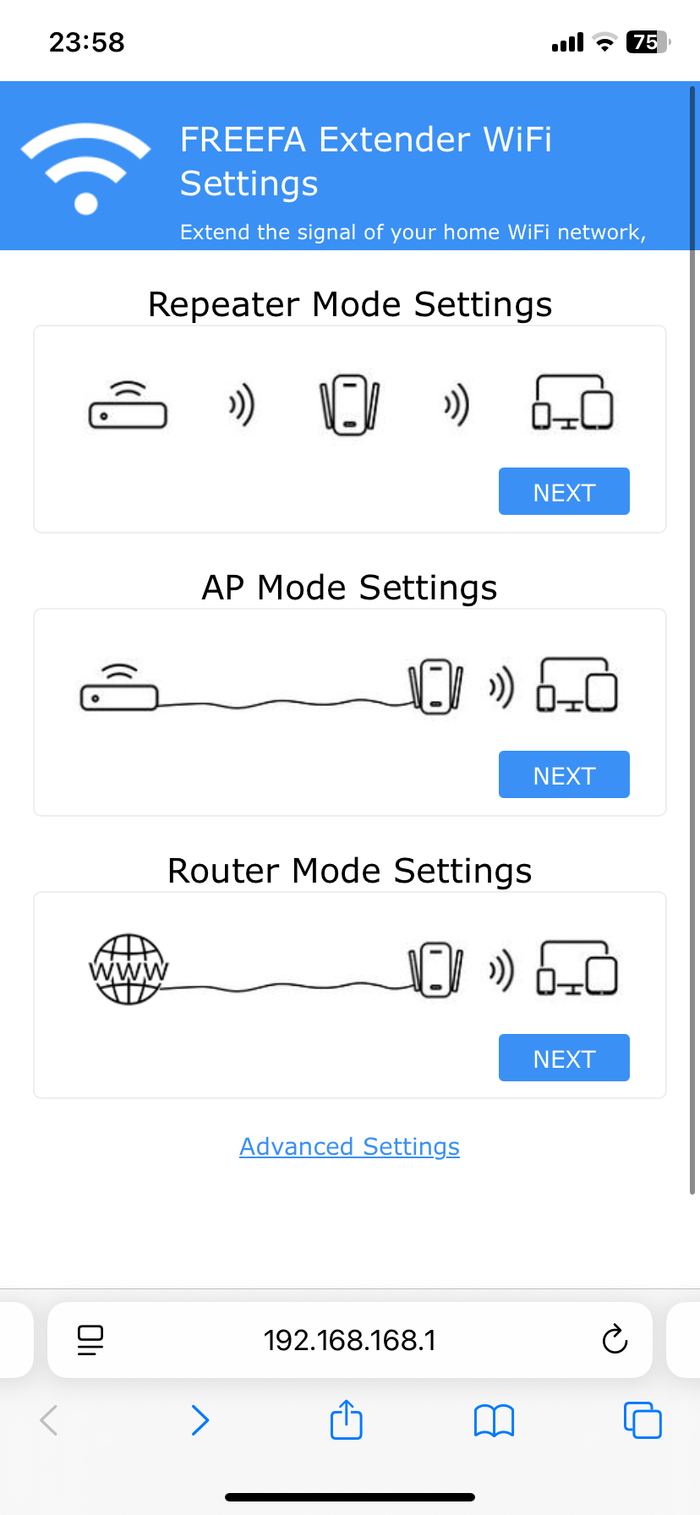Tap NEXT under AP Mode Settings
The height and width of the screenshot is (1515, 700).
tap(564, 775)
